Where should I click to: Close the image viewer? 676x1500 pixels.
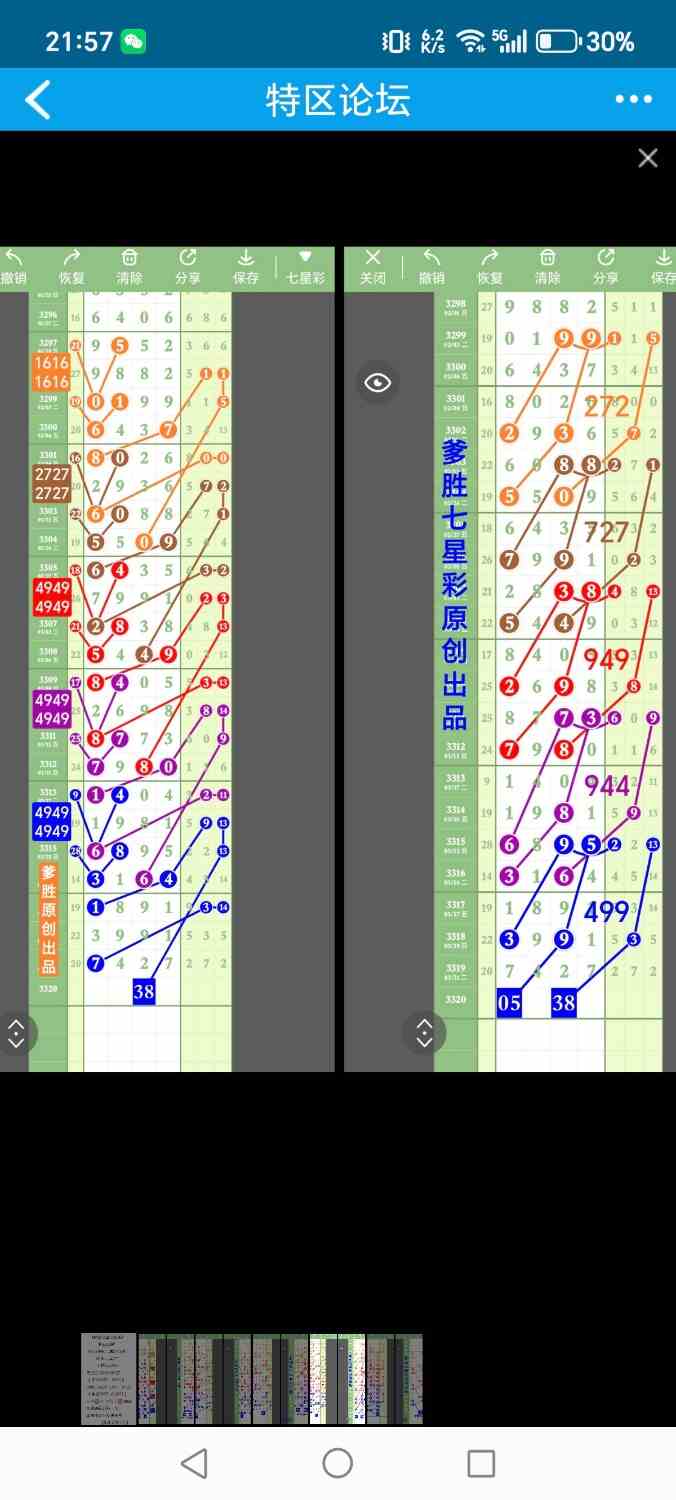648,158
